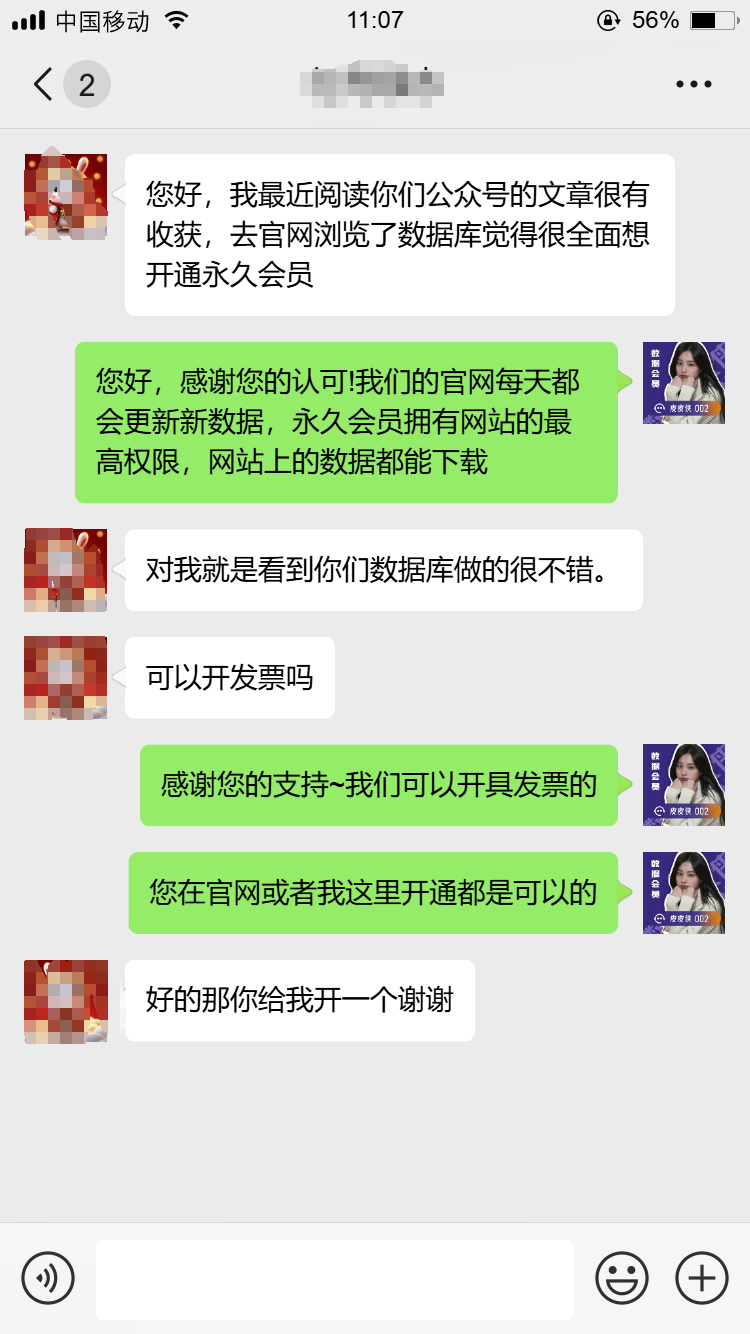
Task: Tap the text input field to start typing
Action: click(335, 1278)
